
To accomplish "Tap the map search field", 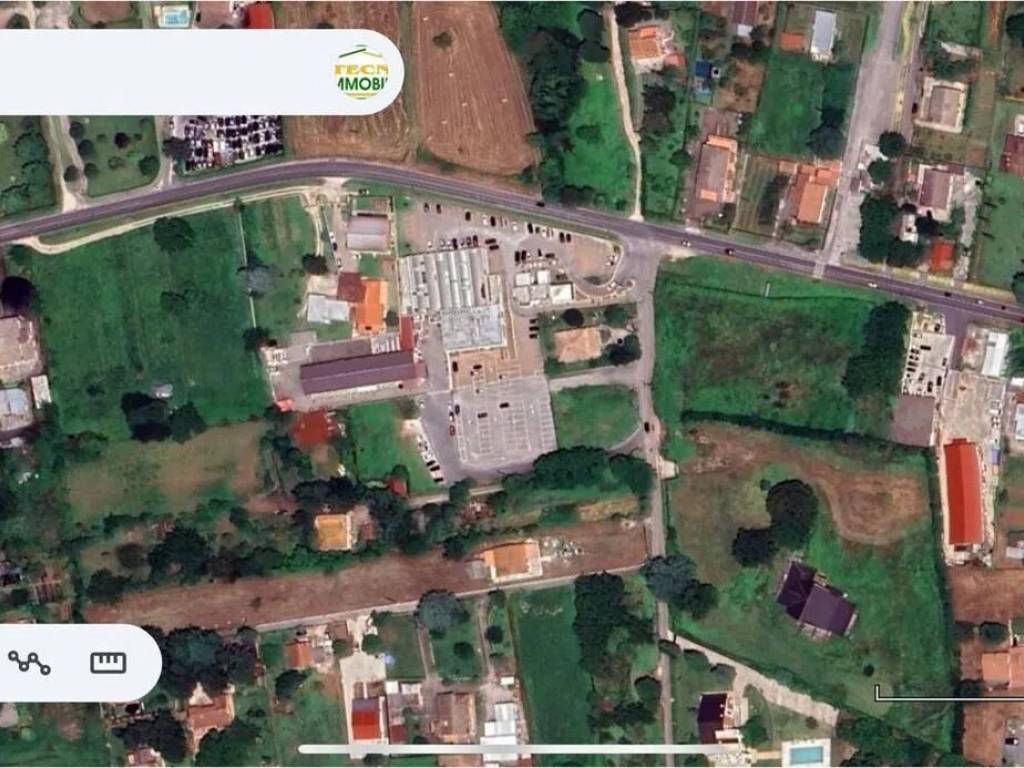I will (160, 72).
